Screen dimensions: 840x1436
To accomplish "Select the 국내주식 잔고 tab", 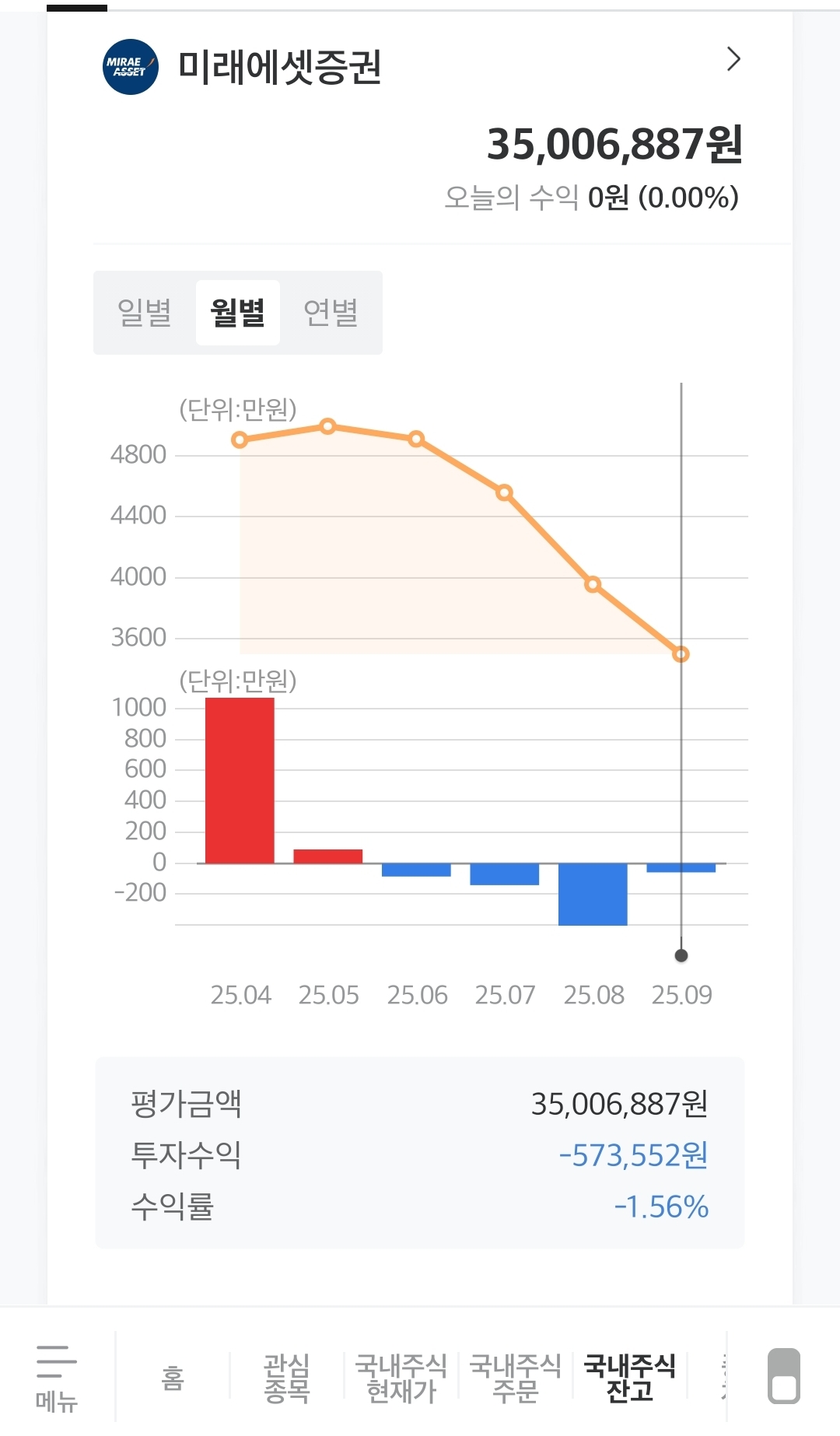I will point(630,1378).
